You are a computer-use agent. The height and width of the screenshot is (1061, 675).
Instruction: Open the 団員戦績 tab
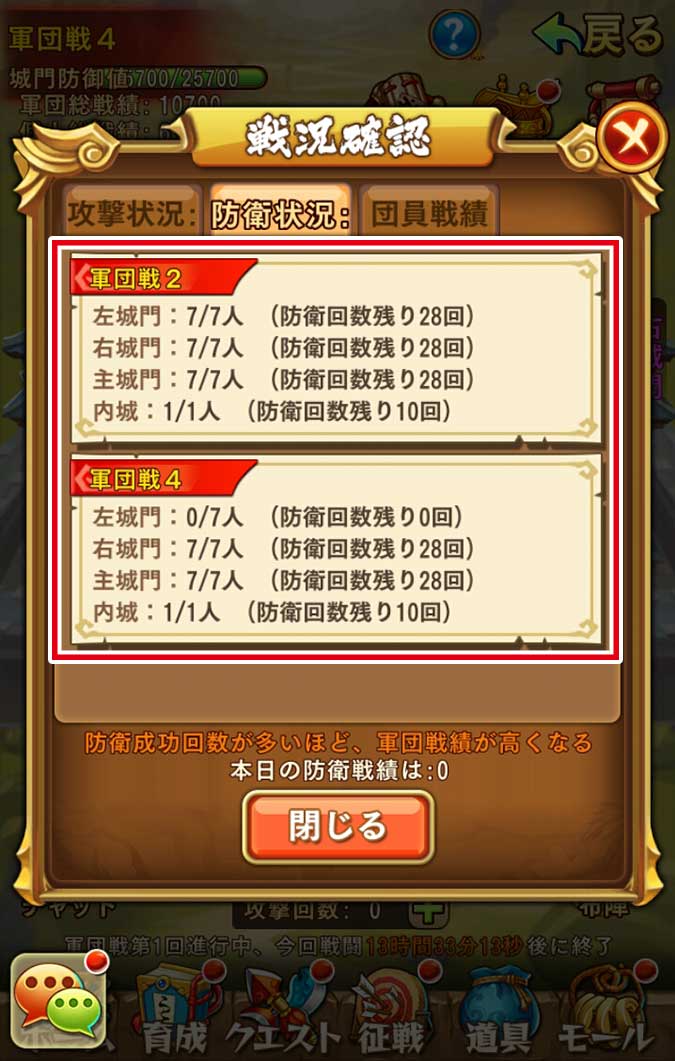(428, 214)
